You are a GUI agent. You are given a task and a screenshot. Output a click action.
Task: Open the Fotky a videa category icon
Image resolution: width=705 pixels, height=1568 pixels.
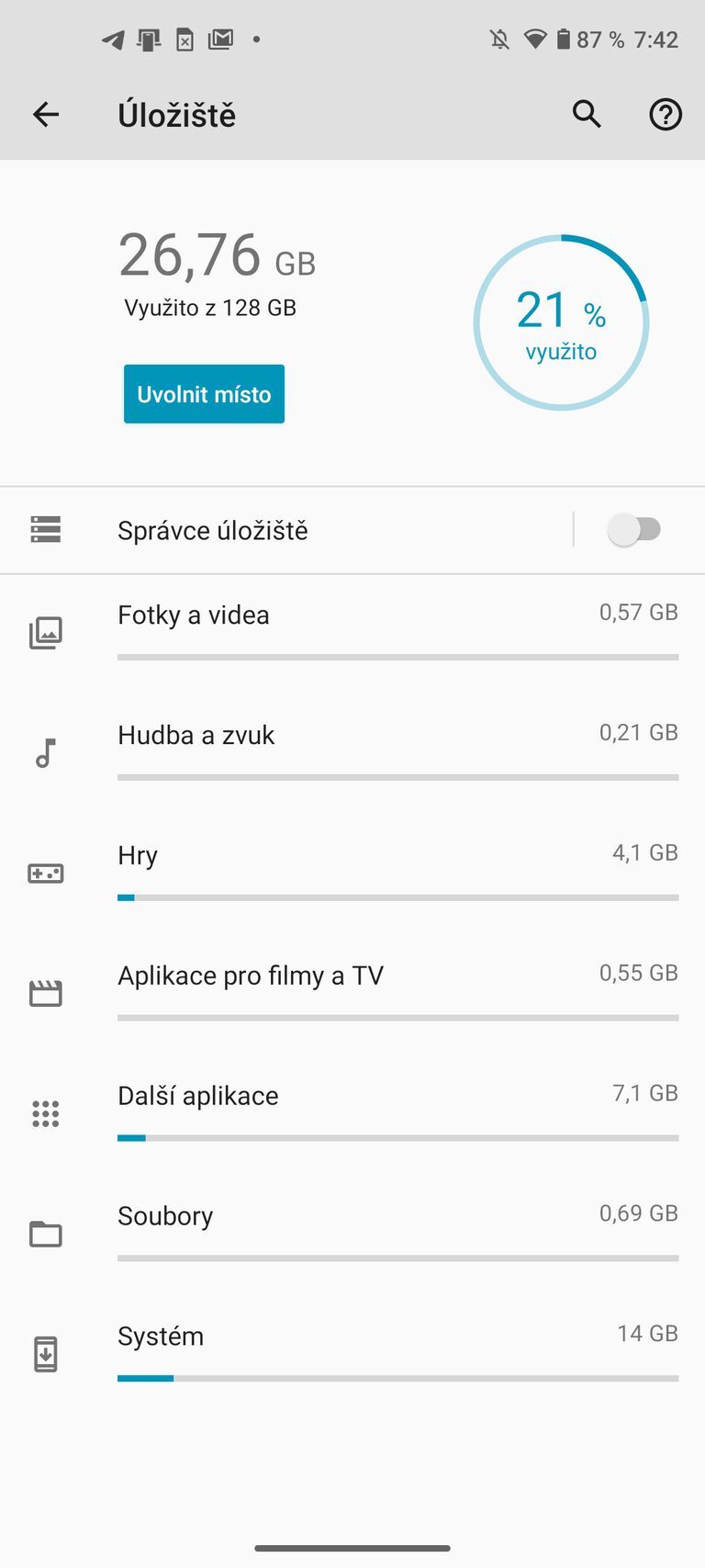46,632
